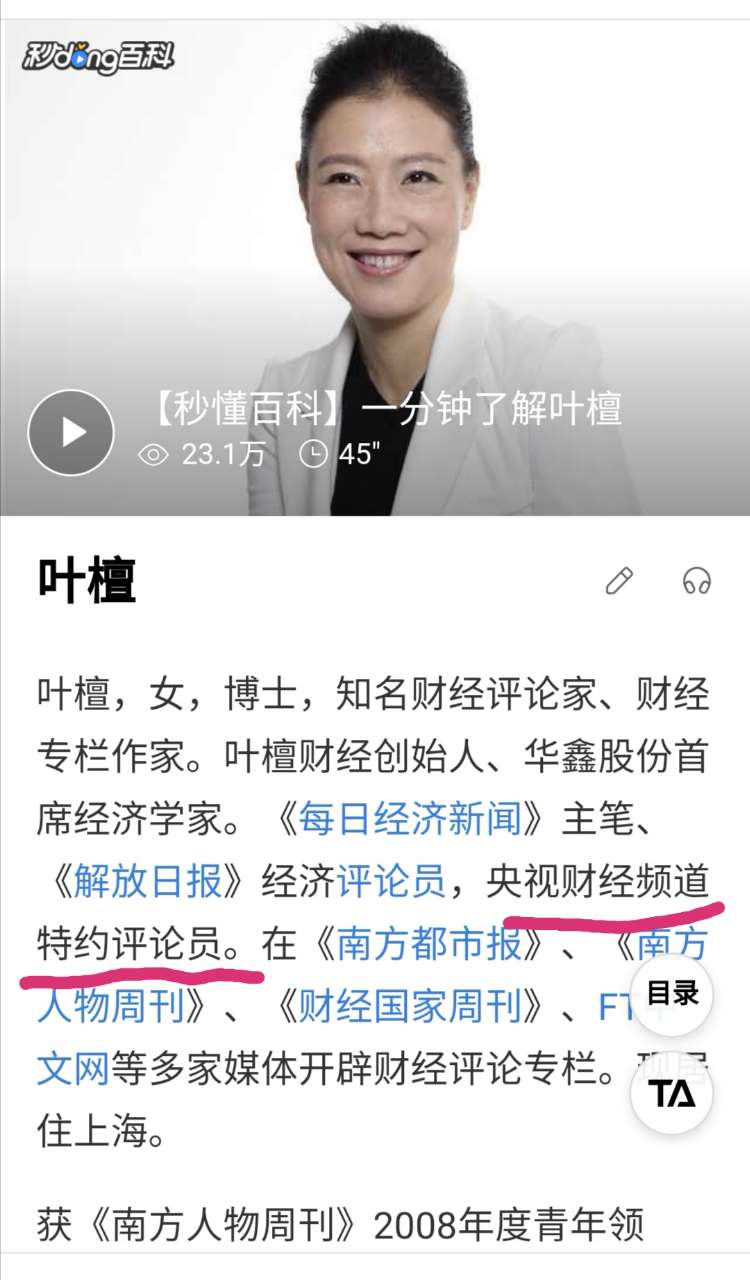750x1280 pixels.
Task: Open the 南方人物周刊 link
Action: point(110,1006)
